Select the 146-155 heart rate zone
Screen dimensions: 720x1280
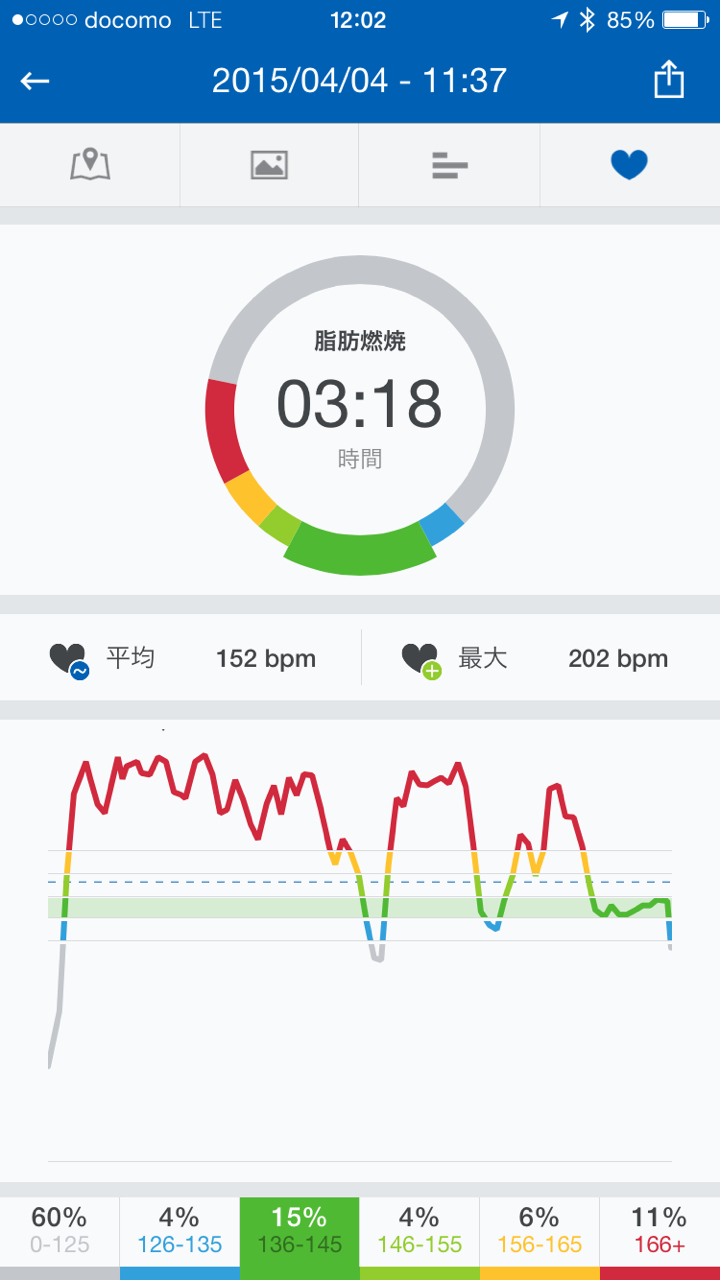coord(419,1232)
